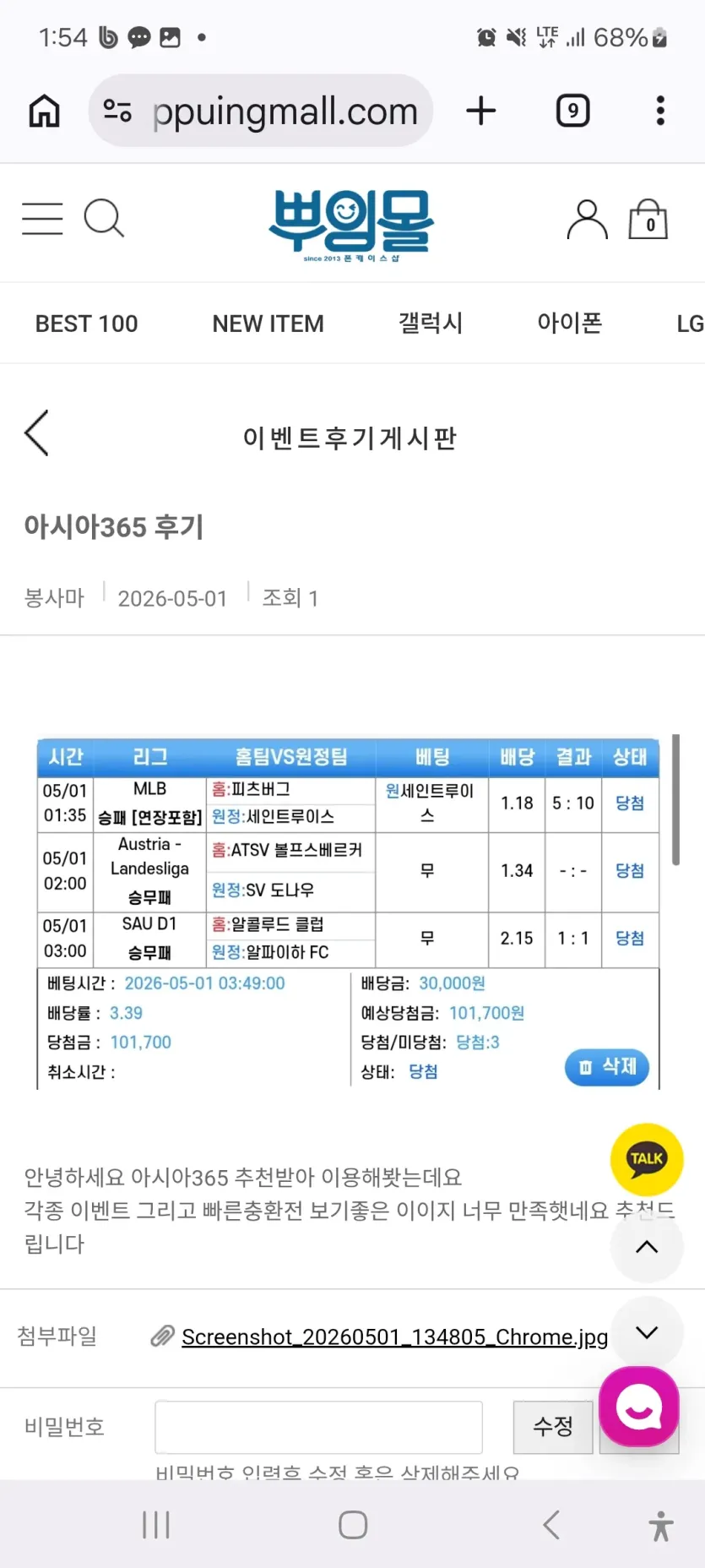This screenshot has height=1568, width=705.
Task: Open the 갤럭시 category
Action: pos(431,323)
